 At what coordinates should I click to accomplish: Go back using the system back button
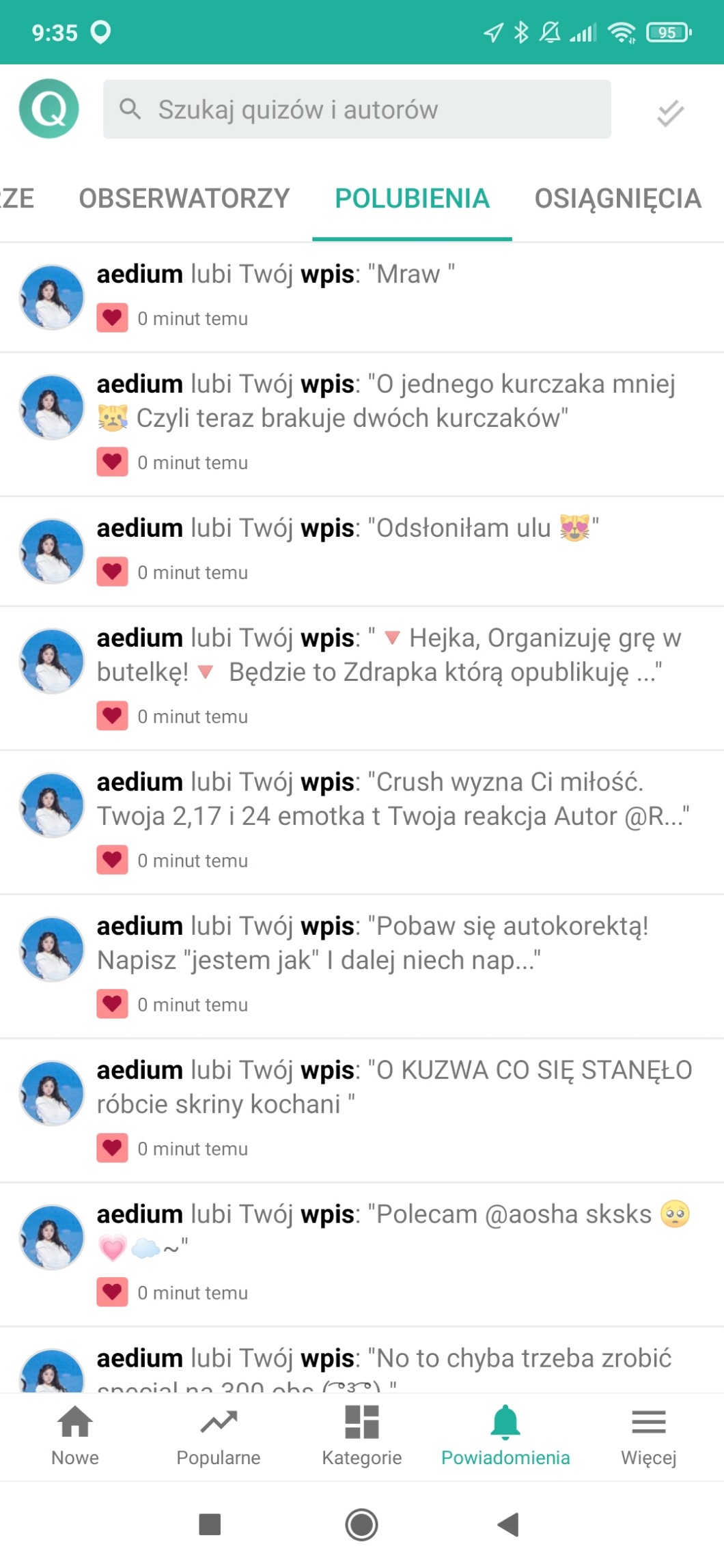(509, 1524)
